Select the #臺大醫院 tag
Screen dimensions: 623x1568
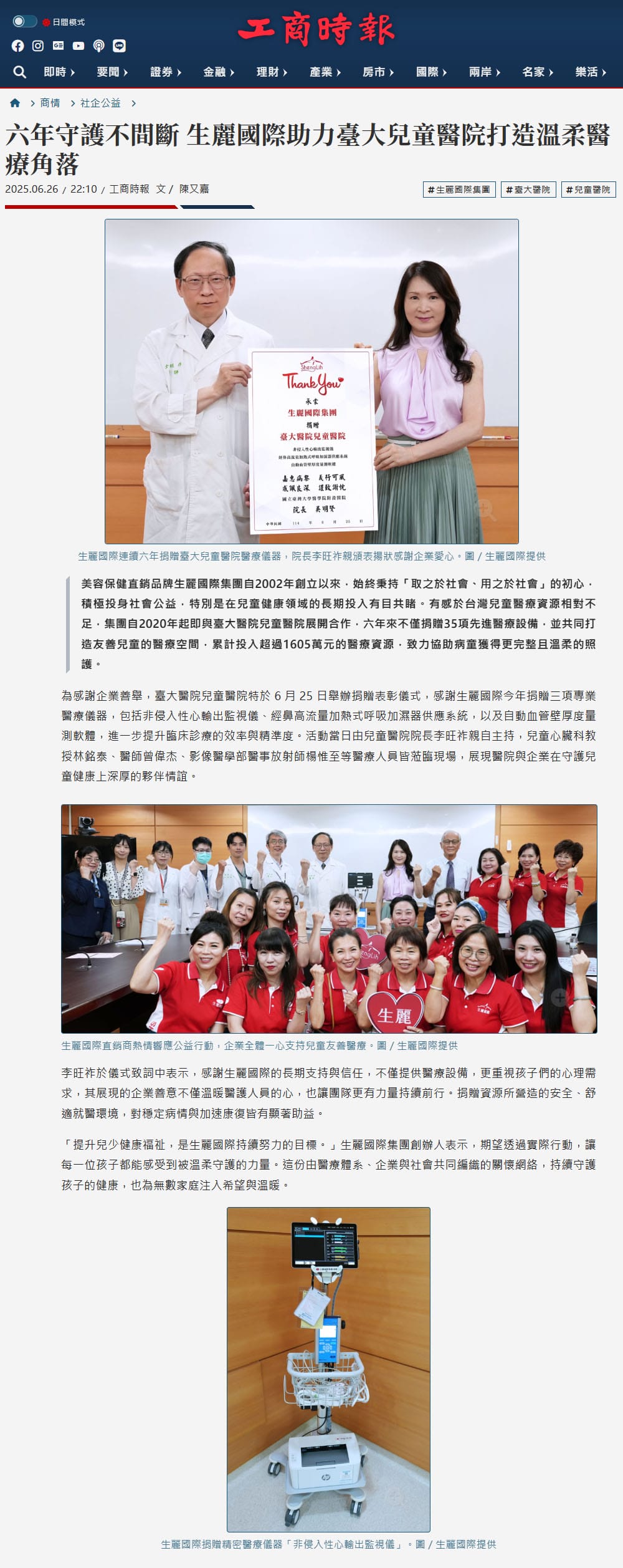pos(528,190)
